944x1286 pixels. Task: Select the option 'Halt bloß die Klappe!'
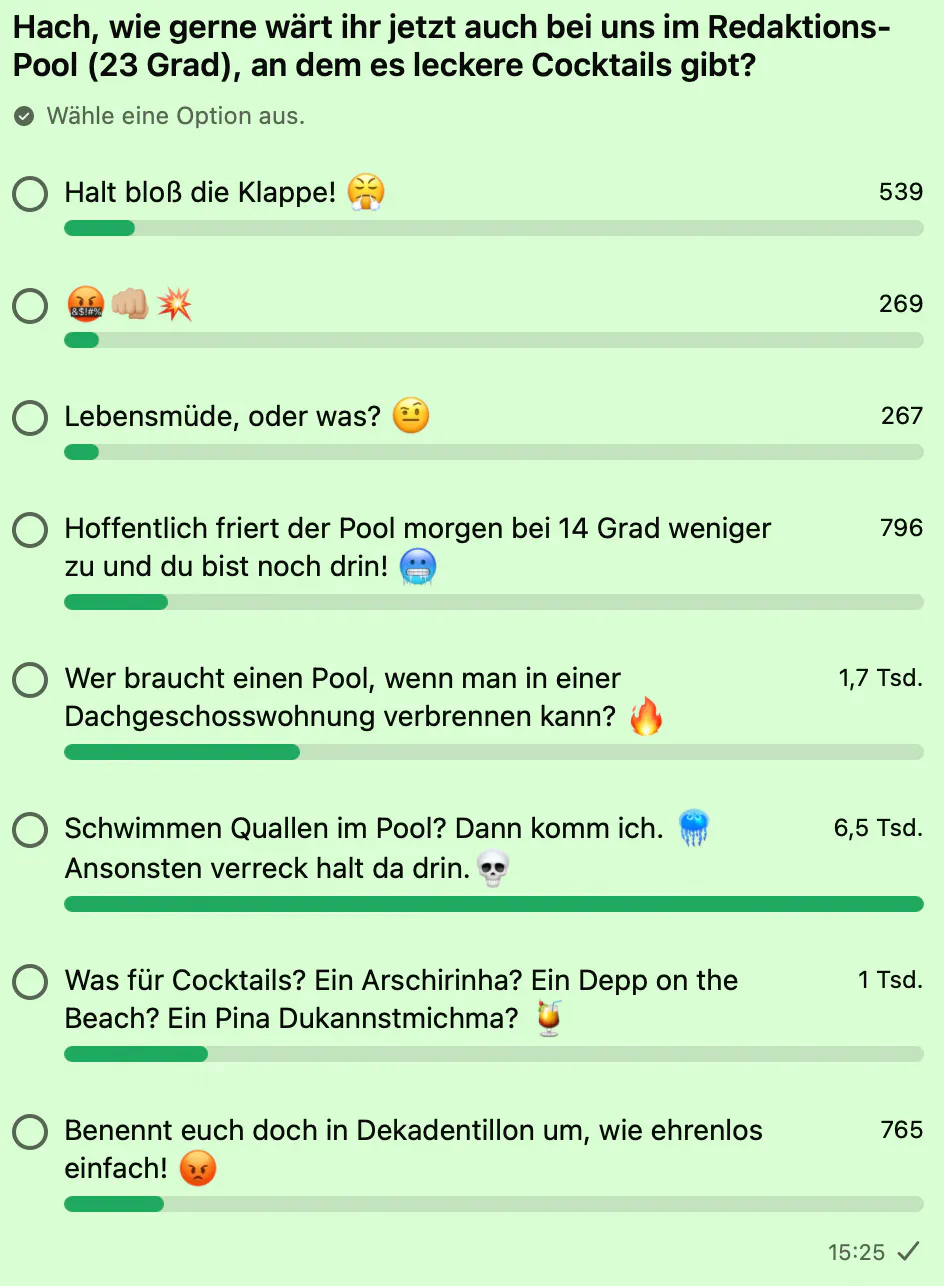[30, 193]
